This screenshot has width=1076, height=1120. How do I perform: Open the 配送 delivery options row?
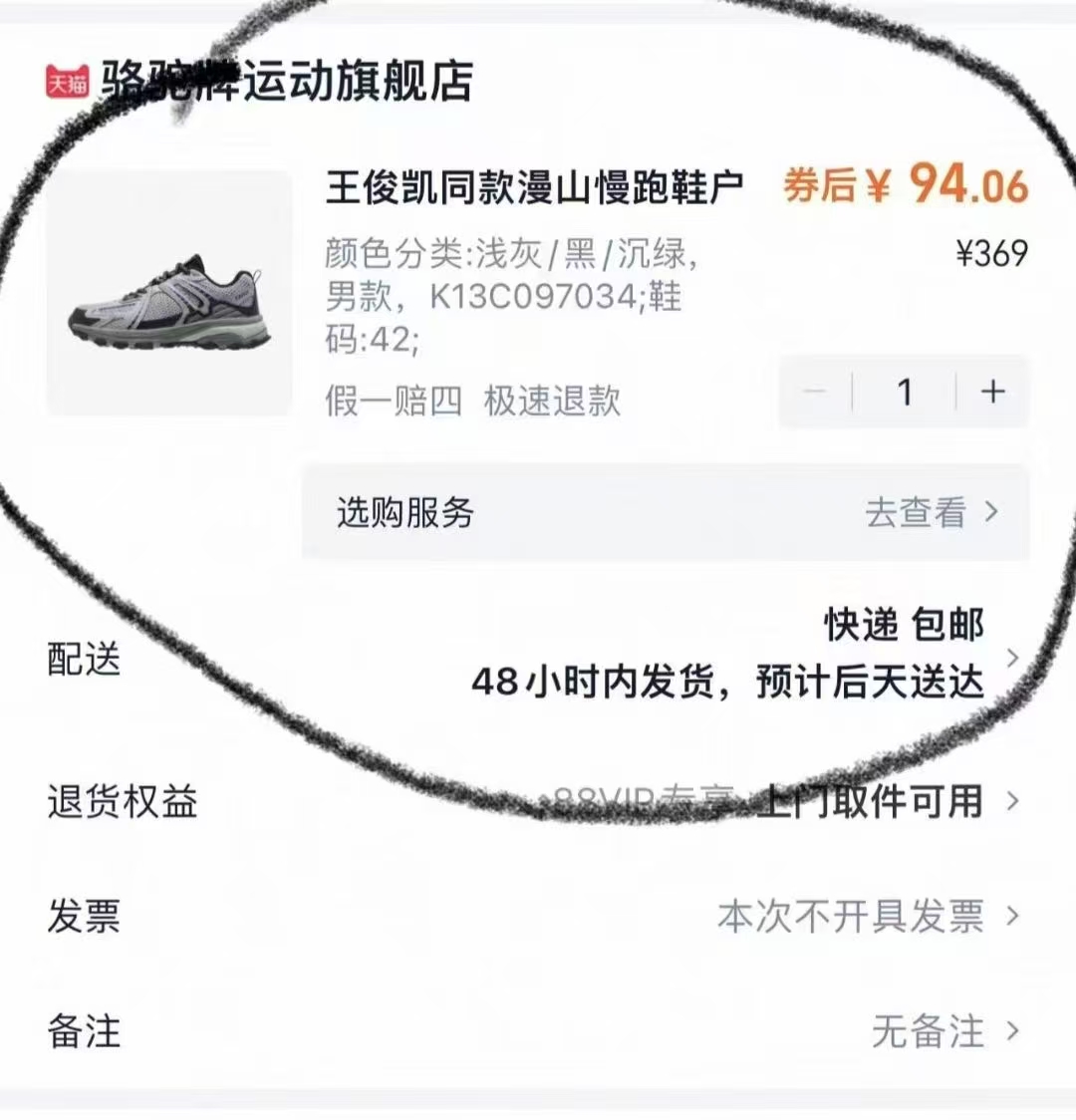click(538, 656)
